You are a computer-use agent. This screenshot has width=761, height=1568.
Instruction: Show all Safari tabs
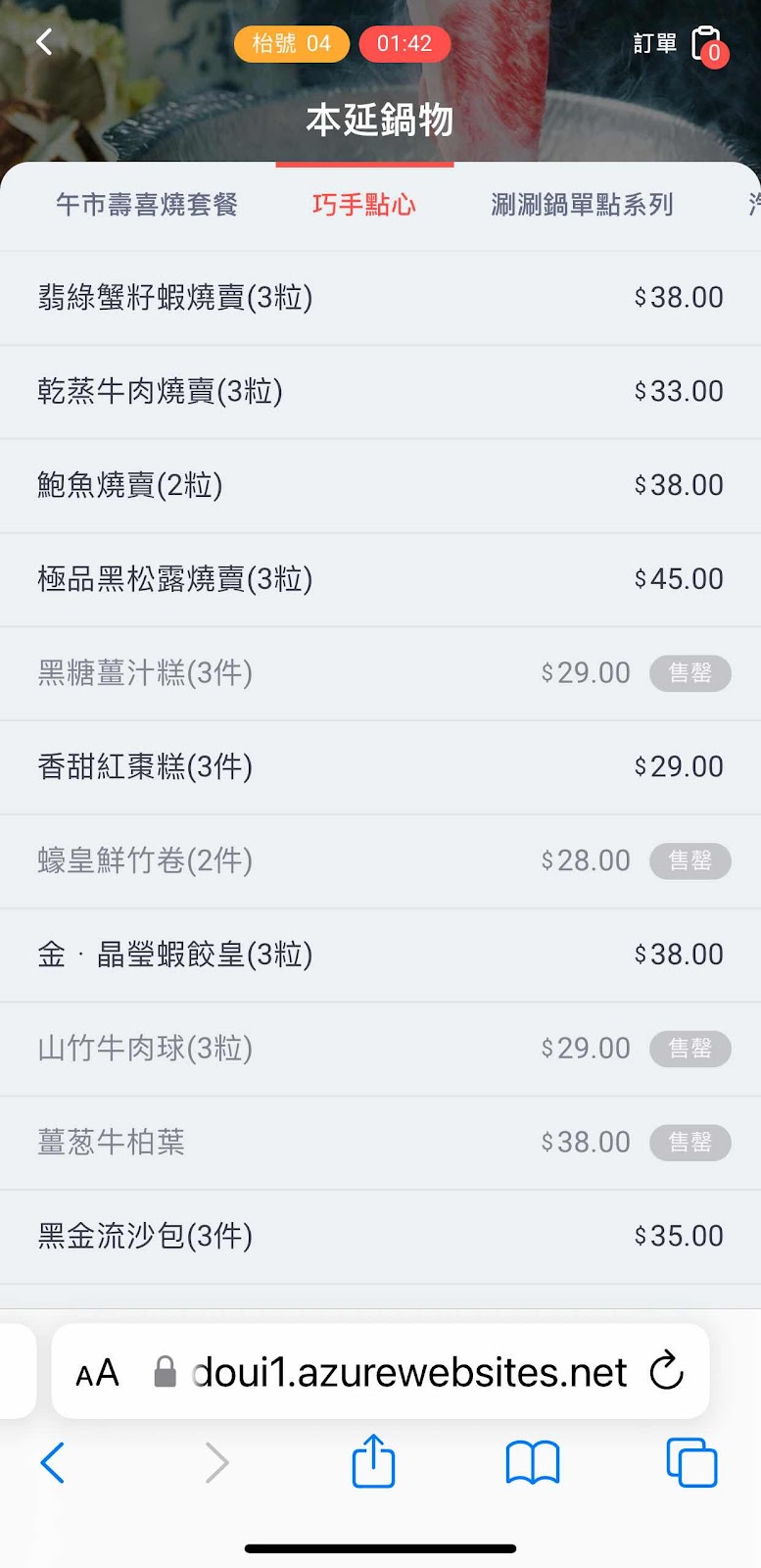point(691,1463)
